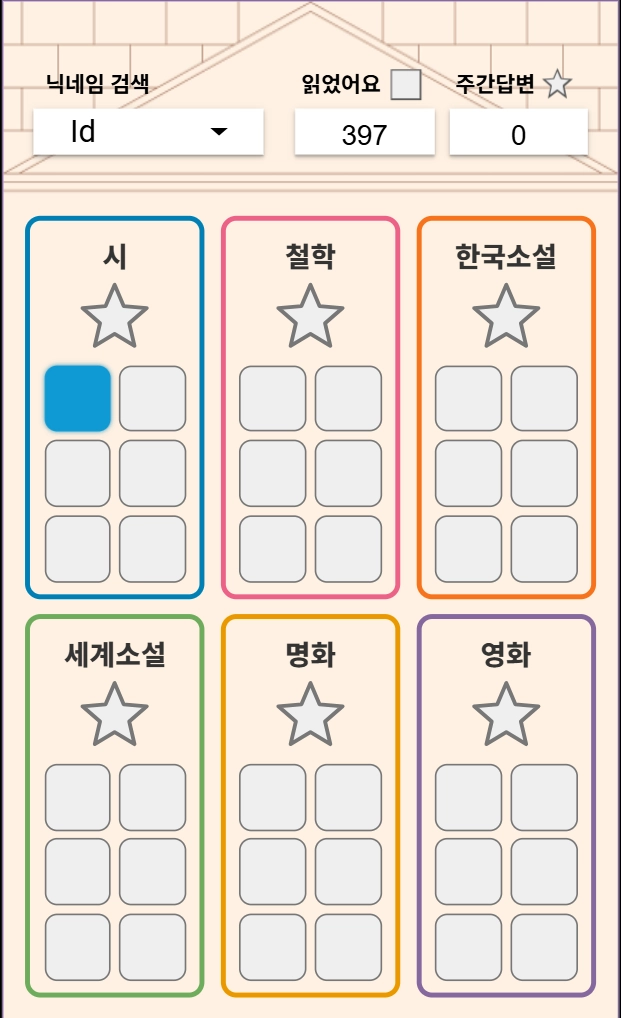Tap the star in the 영화 card
621x1018 pixels.
(506, 715)
